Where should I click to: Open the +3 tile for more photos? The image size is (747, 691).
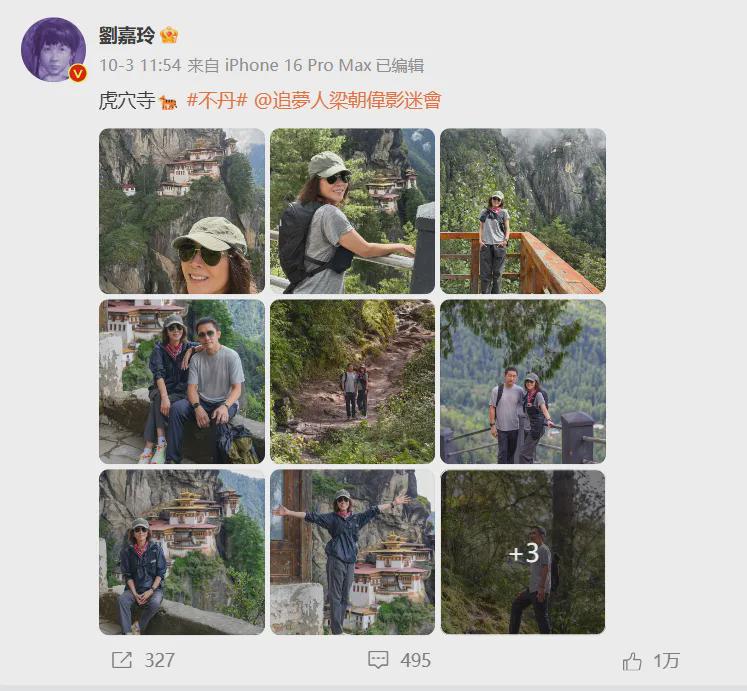point(523,552)
